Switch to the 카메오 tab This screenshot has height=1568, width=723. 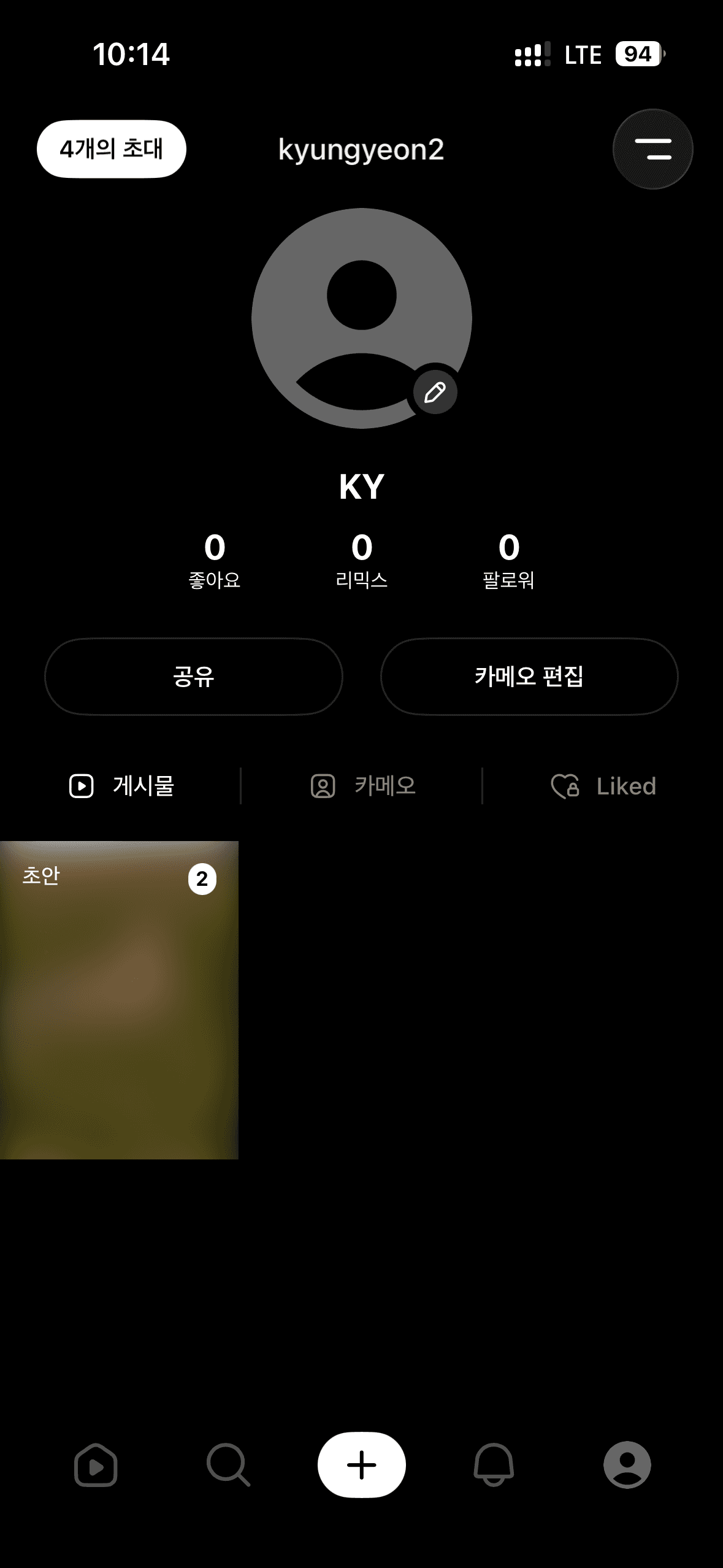(363, 786)
